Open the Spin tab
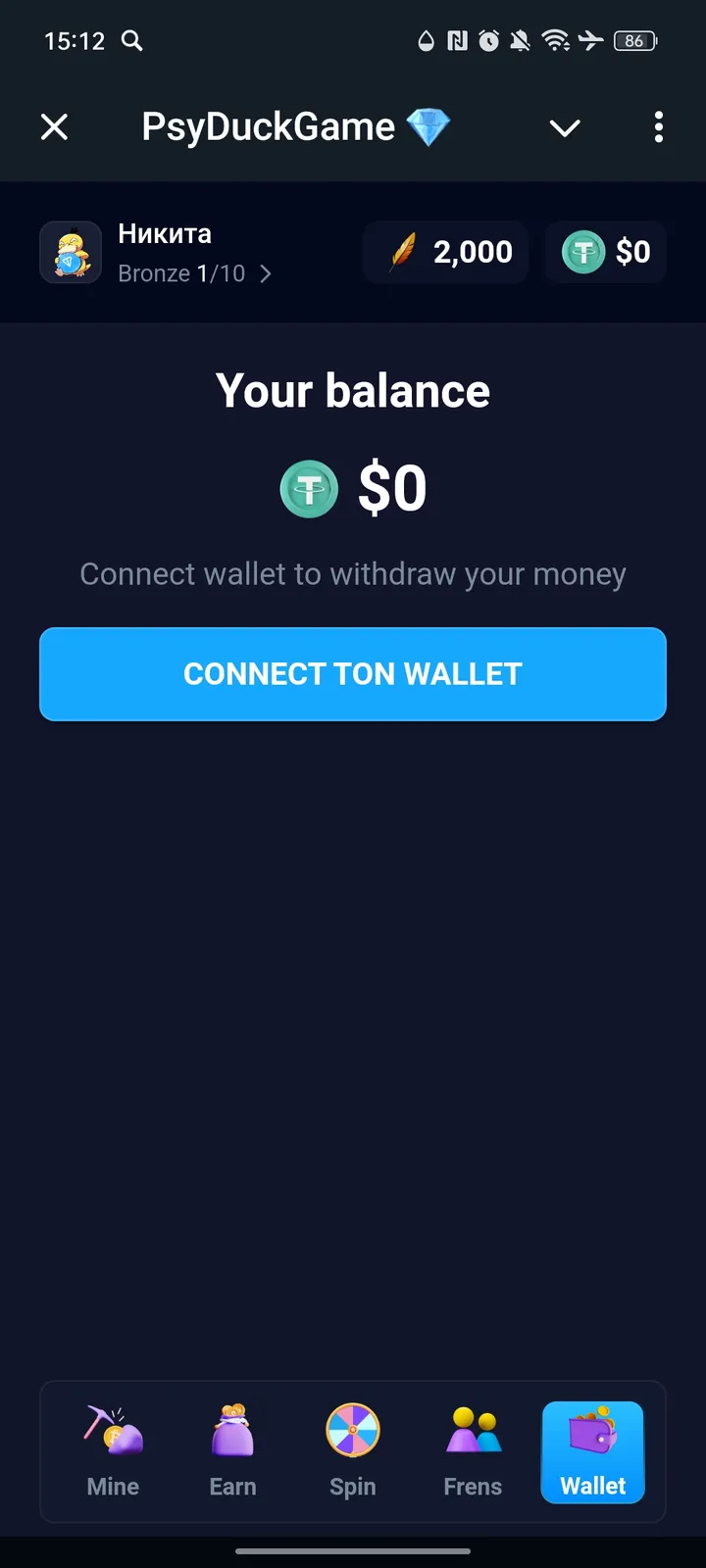The height and width of the screenshot is (1568, 706). click(353, 1452)
